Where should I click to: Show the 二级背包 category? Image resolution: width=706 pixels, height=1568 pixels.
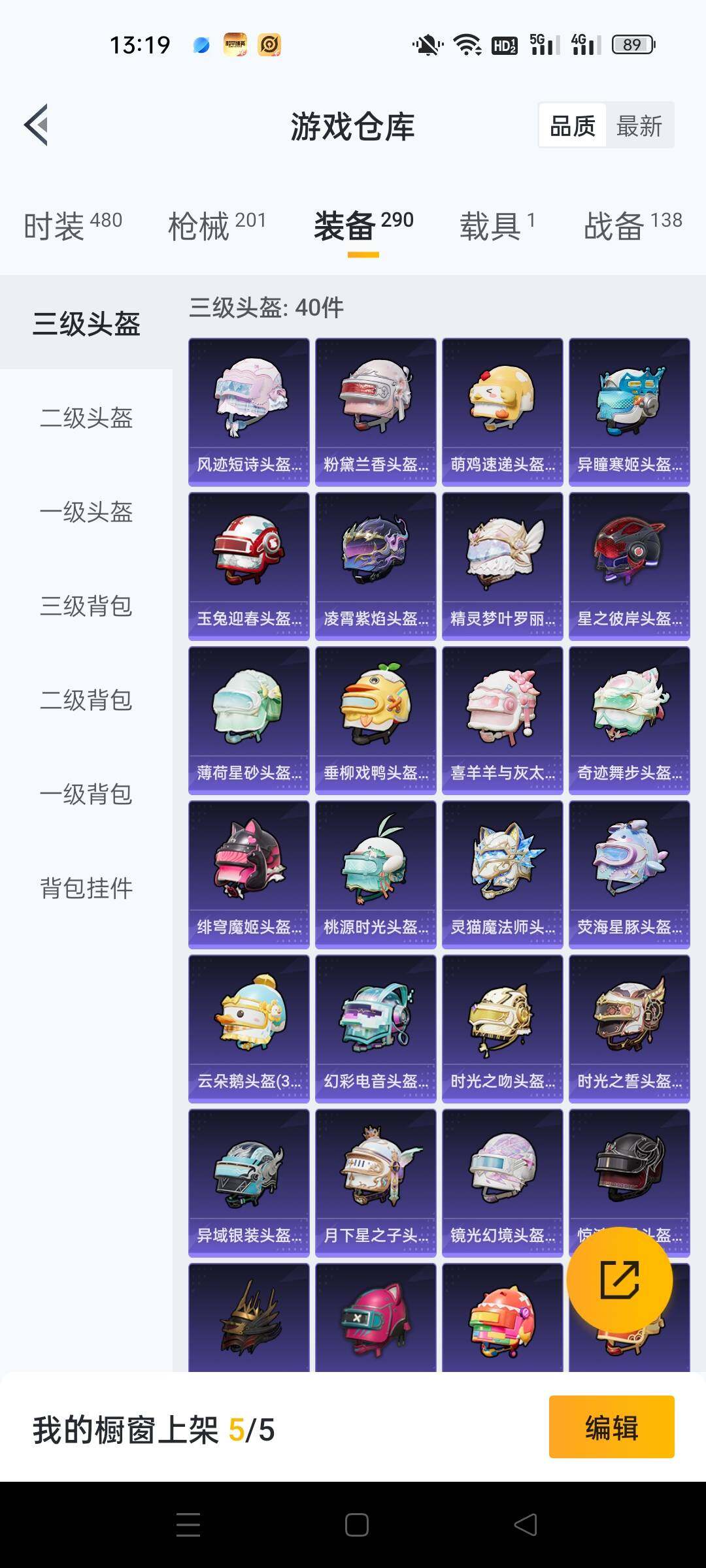pyautogui.click(x=86, y=700)
